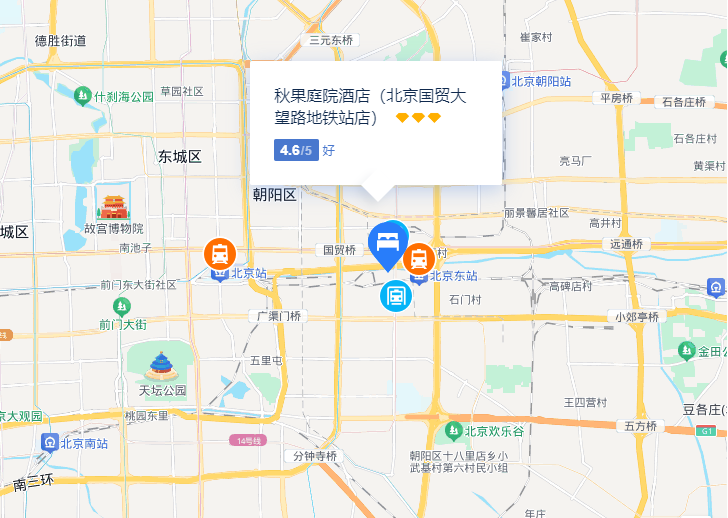Select the train marker near 北京东站
Viewport: 728px width, 518px height.
[419, 258]
